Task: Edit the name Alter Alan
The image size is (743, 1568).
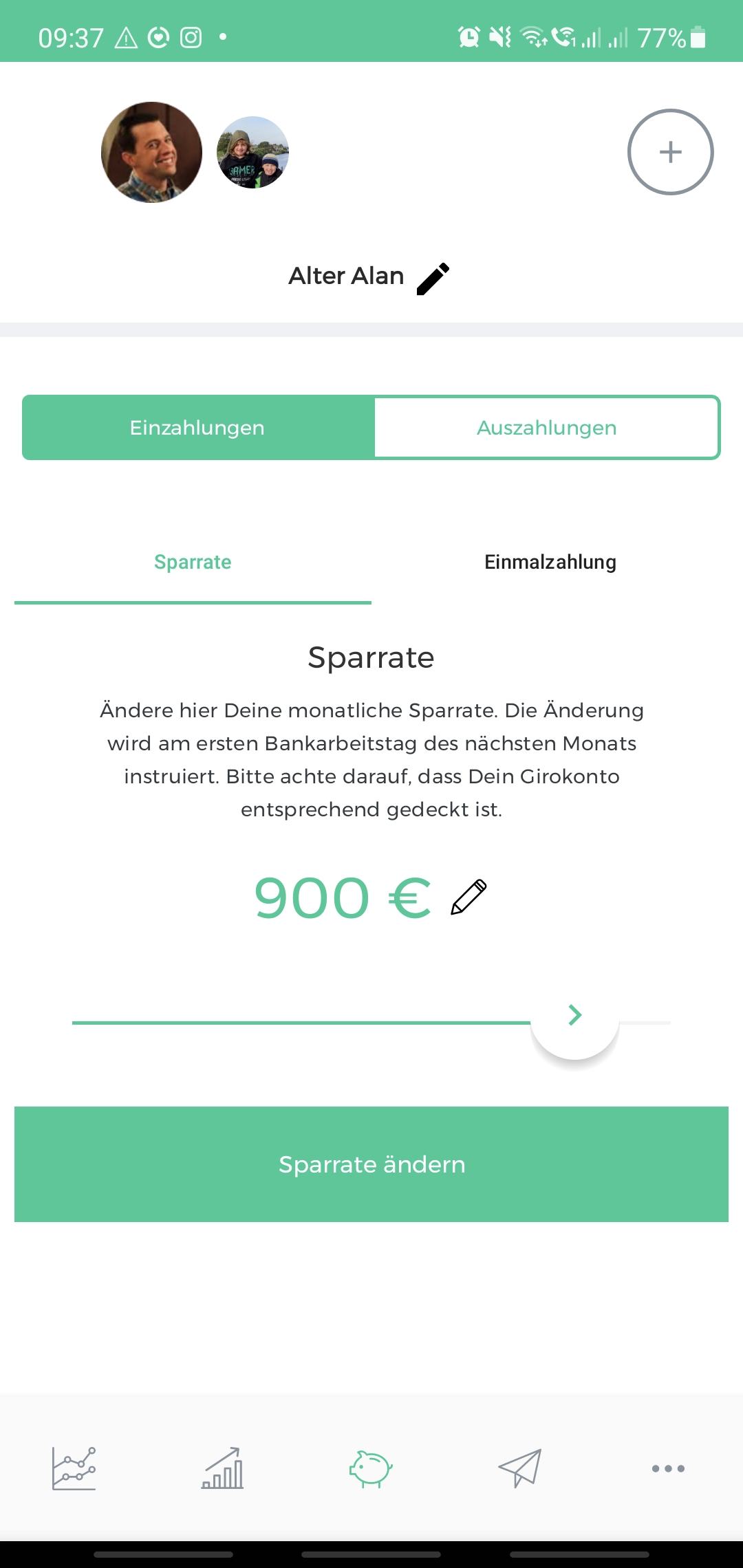Action: 433,279
